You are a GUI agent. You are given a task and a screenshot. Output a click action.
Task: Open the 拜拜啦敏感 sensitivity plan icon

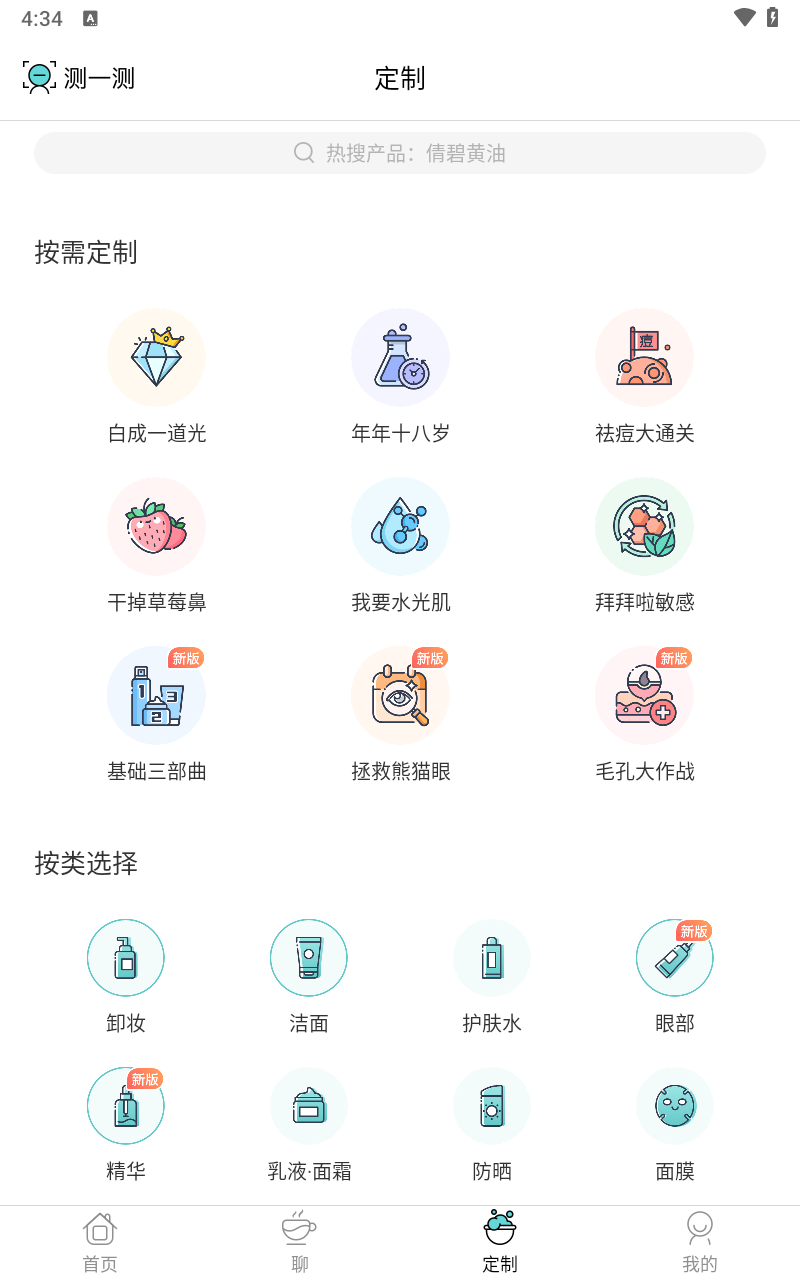(644, 525)
